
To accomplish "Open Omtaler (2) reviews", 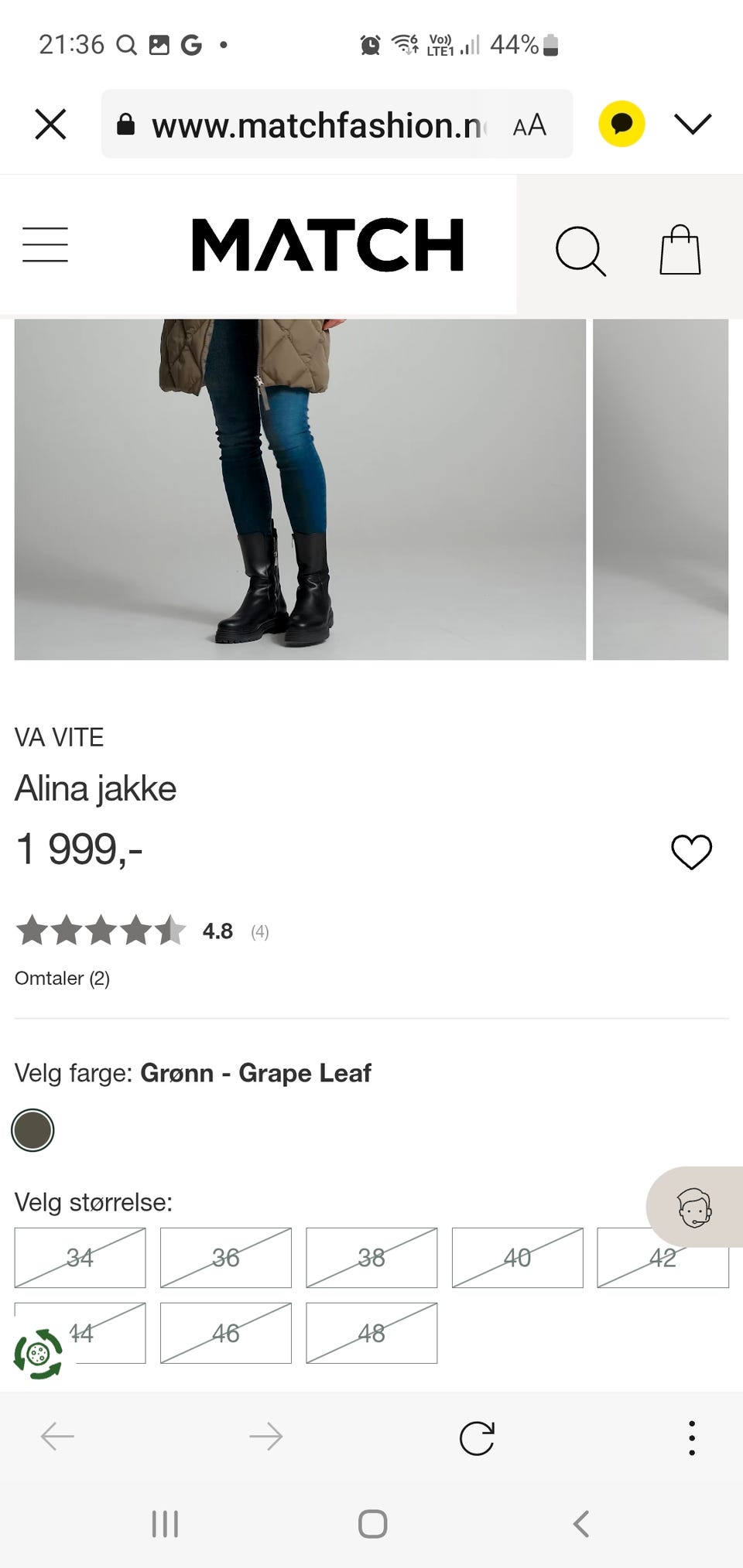I will [62, 978].
